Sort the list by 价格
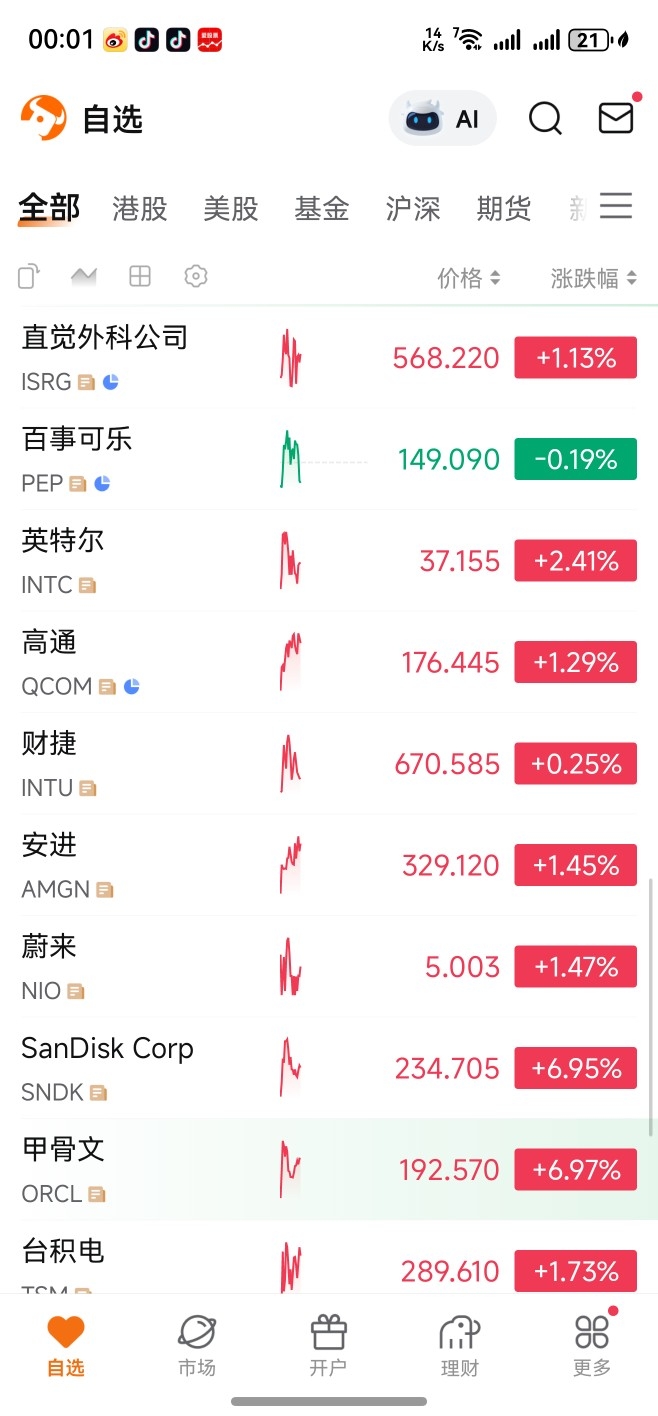 pyautogui.click(x=468, y=278)
